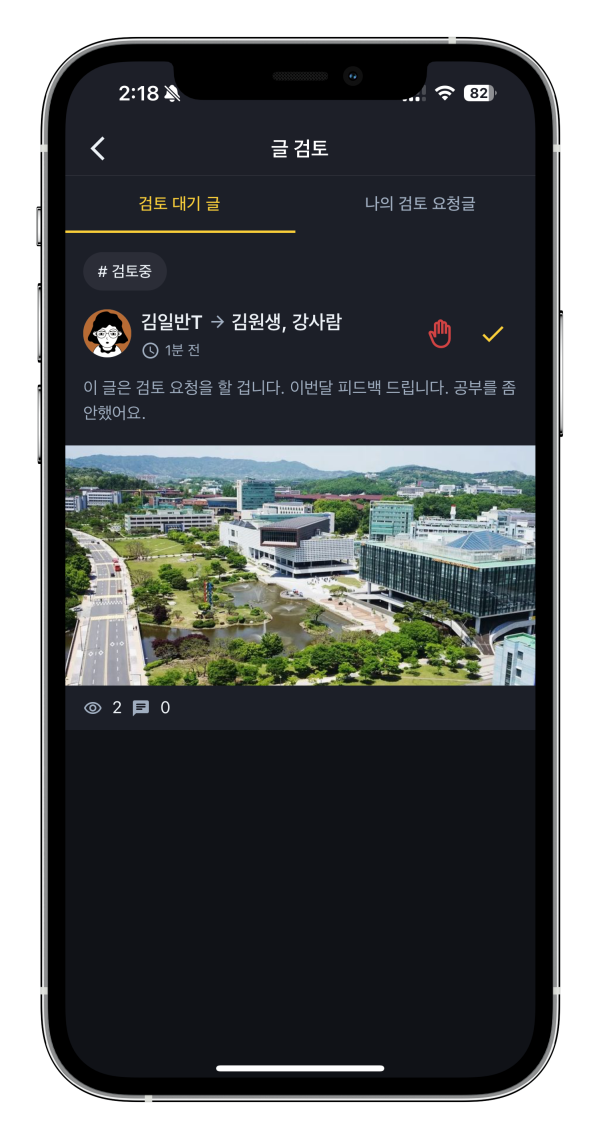This screenshot has width=600, height=1139.
Task: Switch to the 나의 검토 요청글 tab
Action: click(x=419, y=204)
